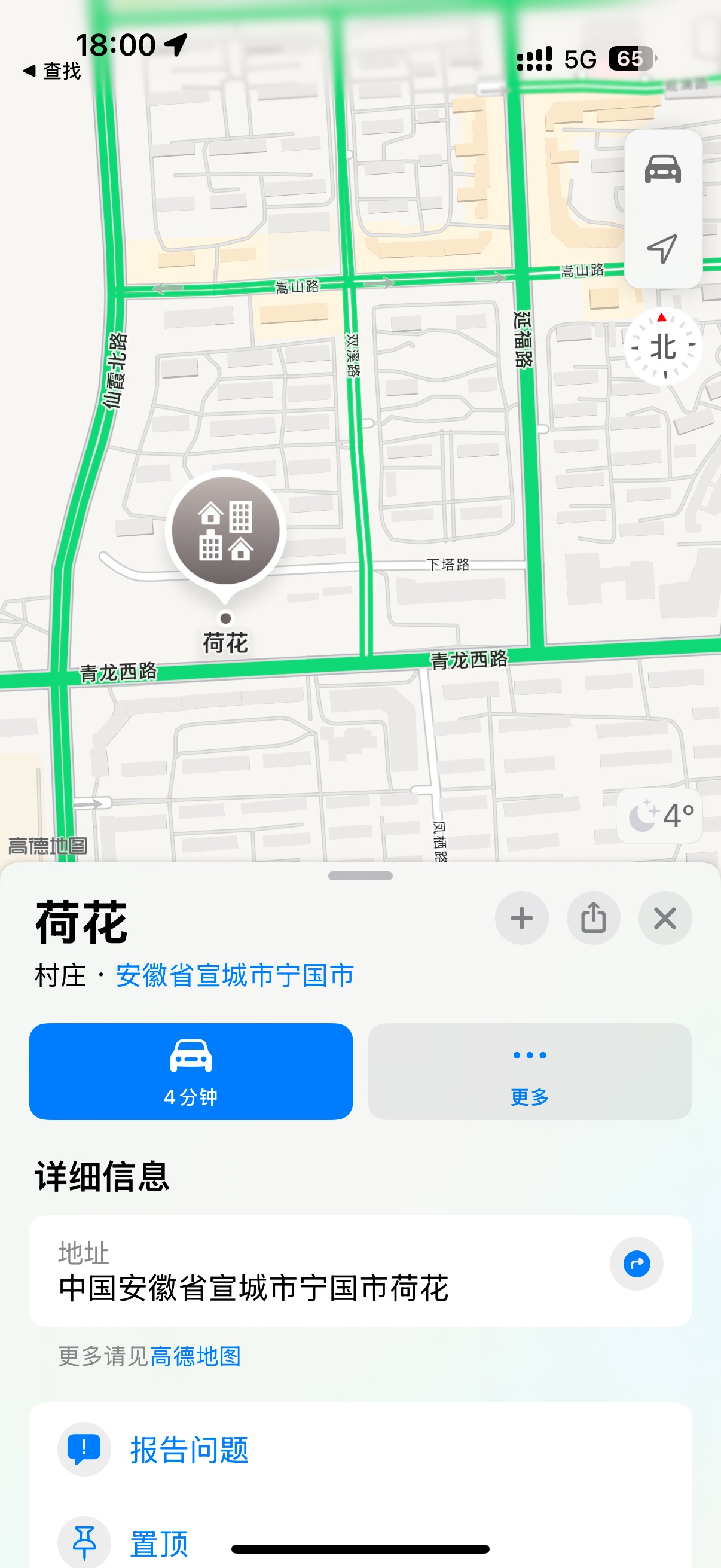This screenshot has width=721, height=1568.
Task: Tap the 荷花 location pin on map
Action: coord(226,532)
